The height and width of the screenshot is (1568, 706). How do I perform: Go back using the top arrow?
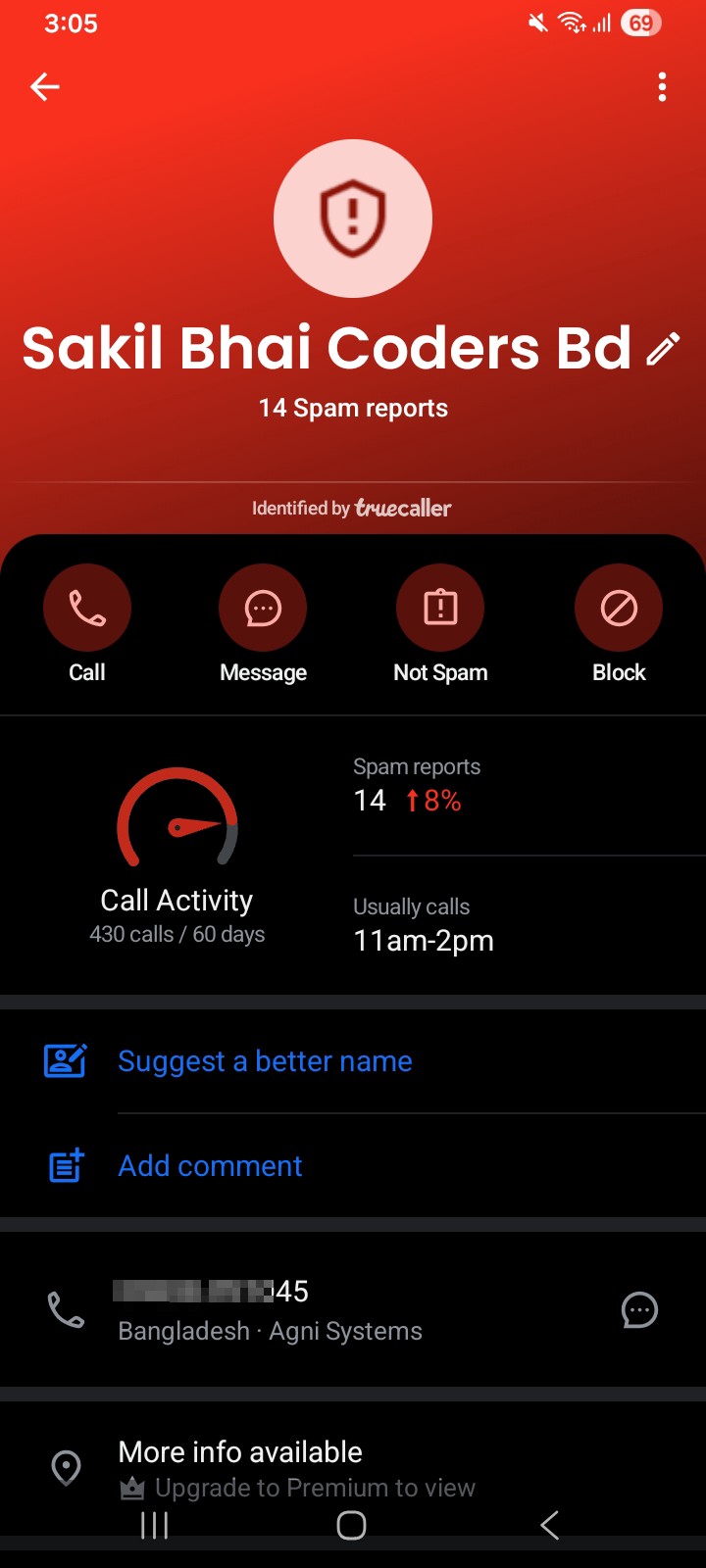pyautogui.click(x=45, y=87)
